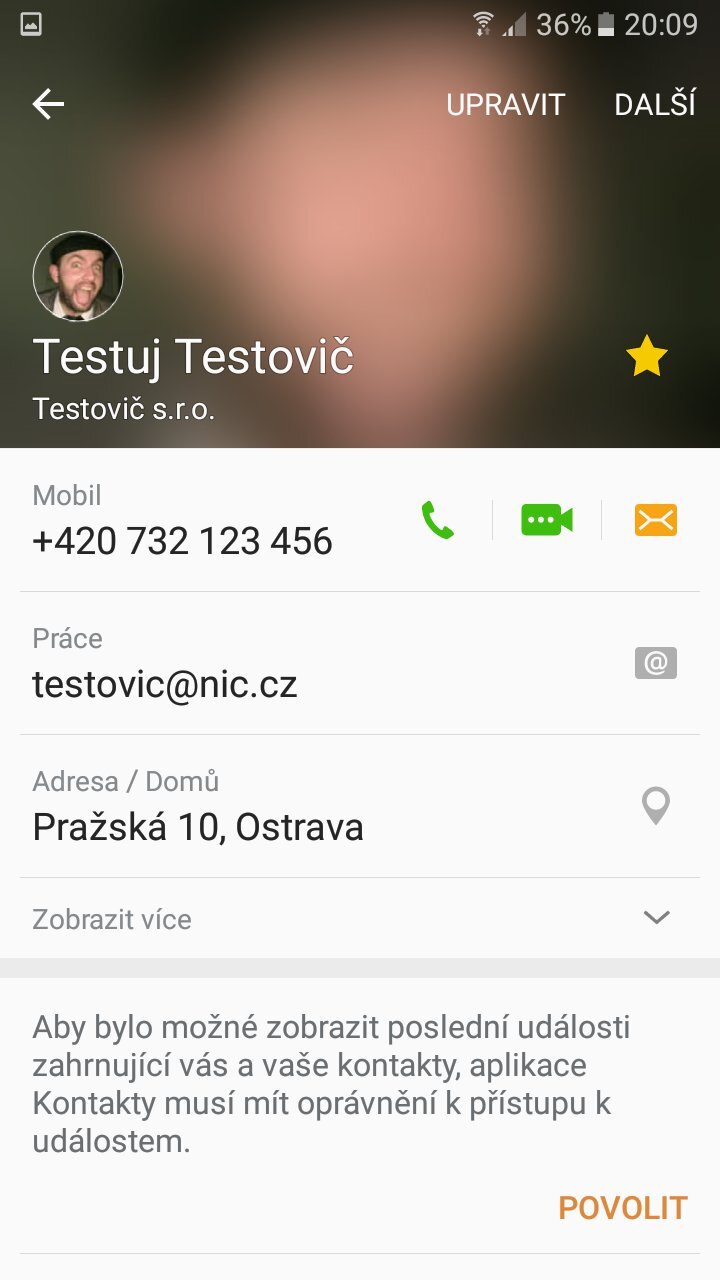
Task: Tap POVOLIT to grant event access
Action: point(622,1207)
